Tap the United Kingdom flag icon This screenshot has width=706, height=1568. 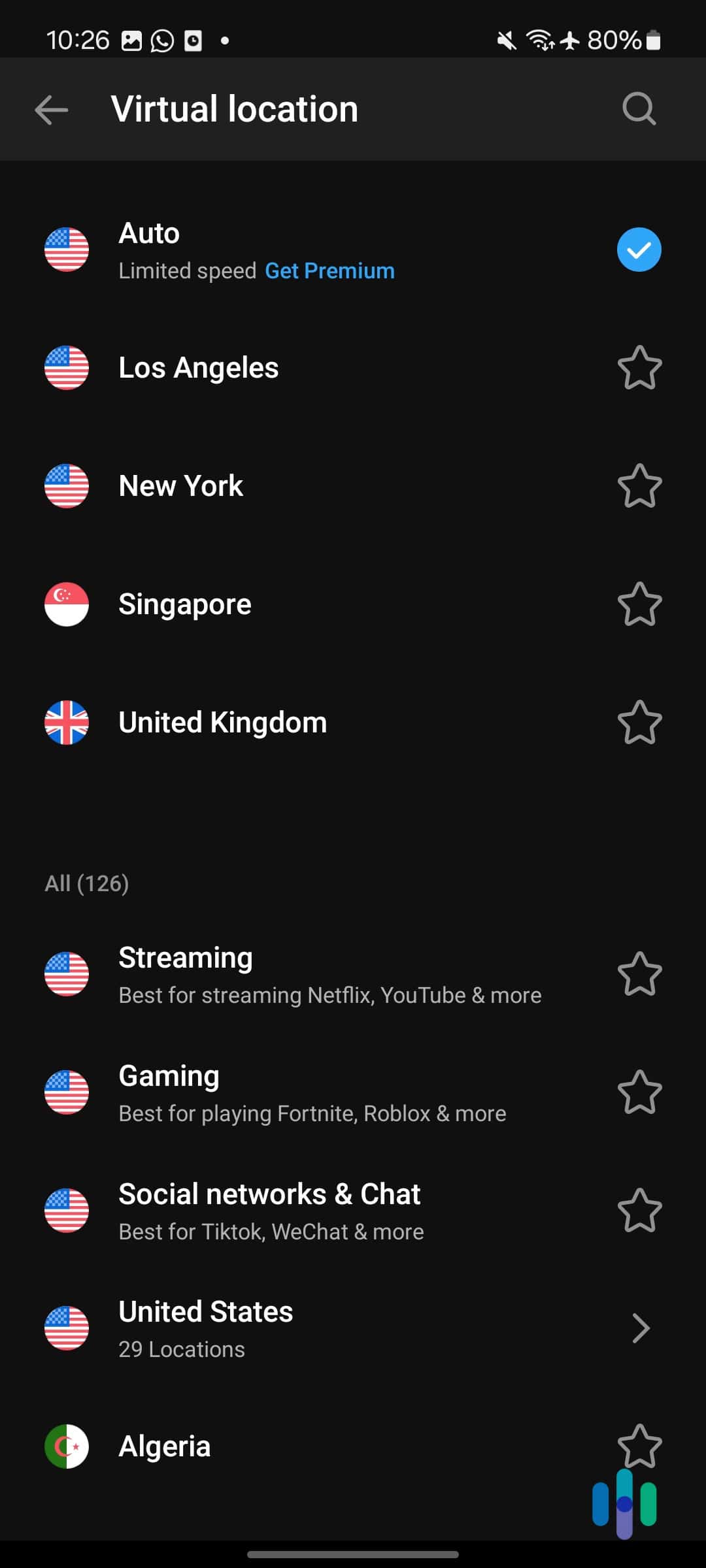coord(67,722)
